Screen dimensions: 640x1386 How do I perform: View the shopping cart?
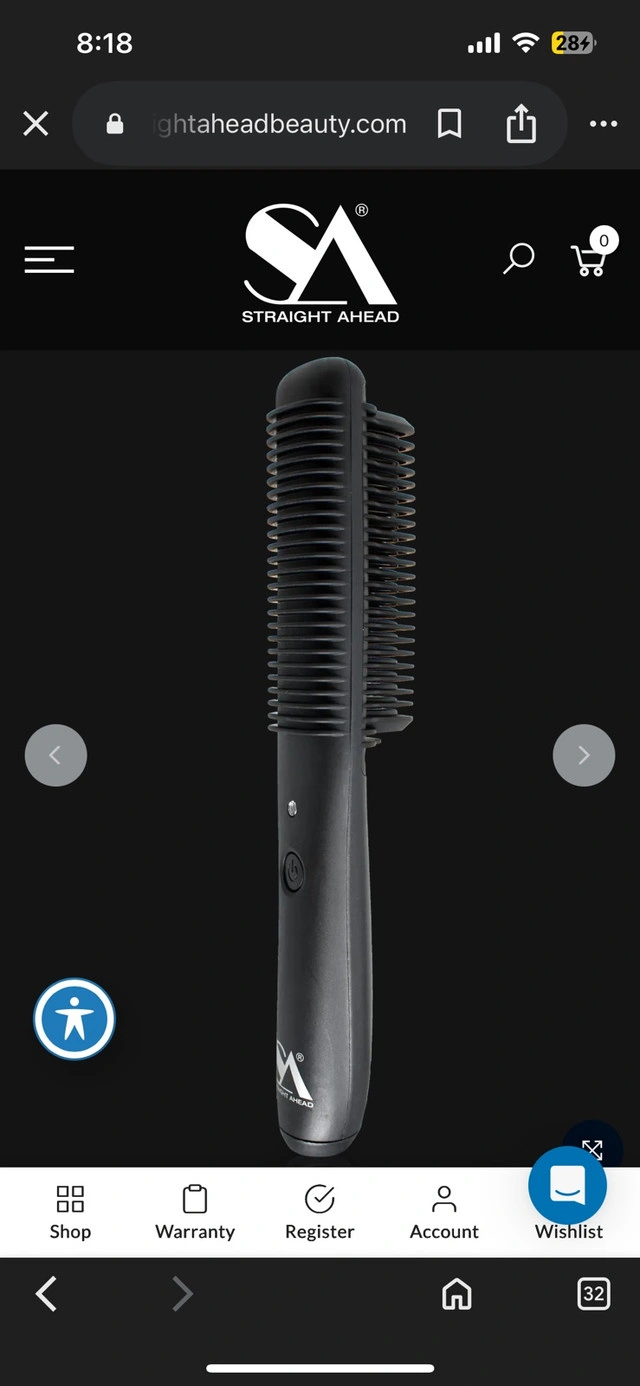coord(589,258)
